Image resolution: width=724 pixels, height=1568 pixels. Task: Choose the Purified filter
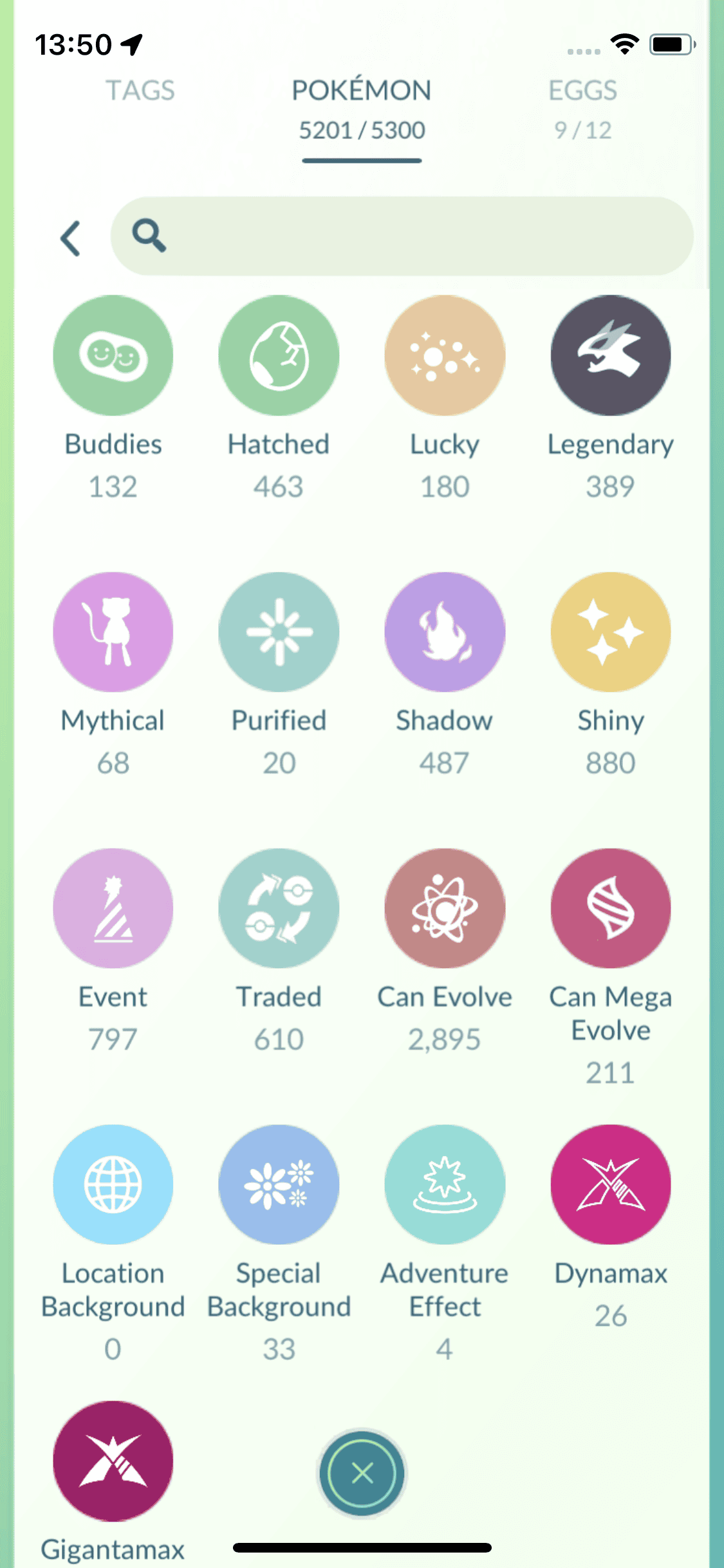[x=279, y=632]
